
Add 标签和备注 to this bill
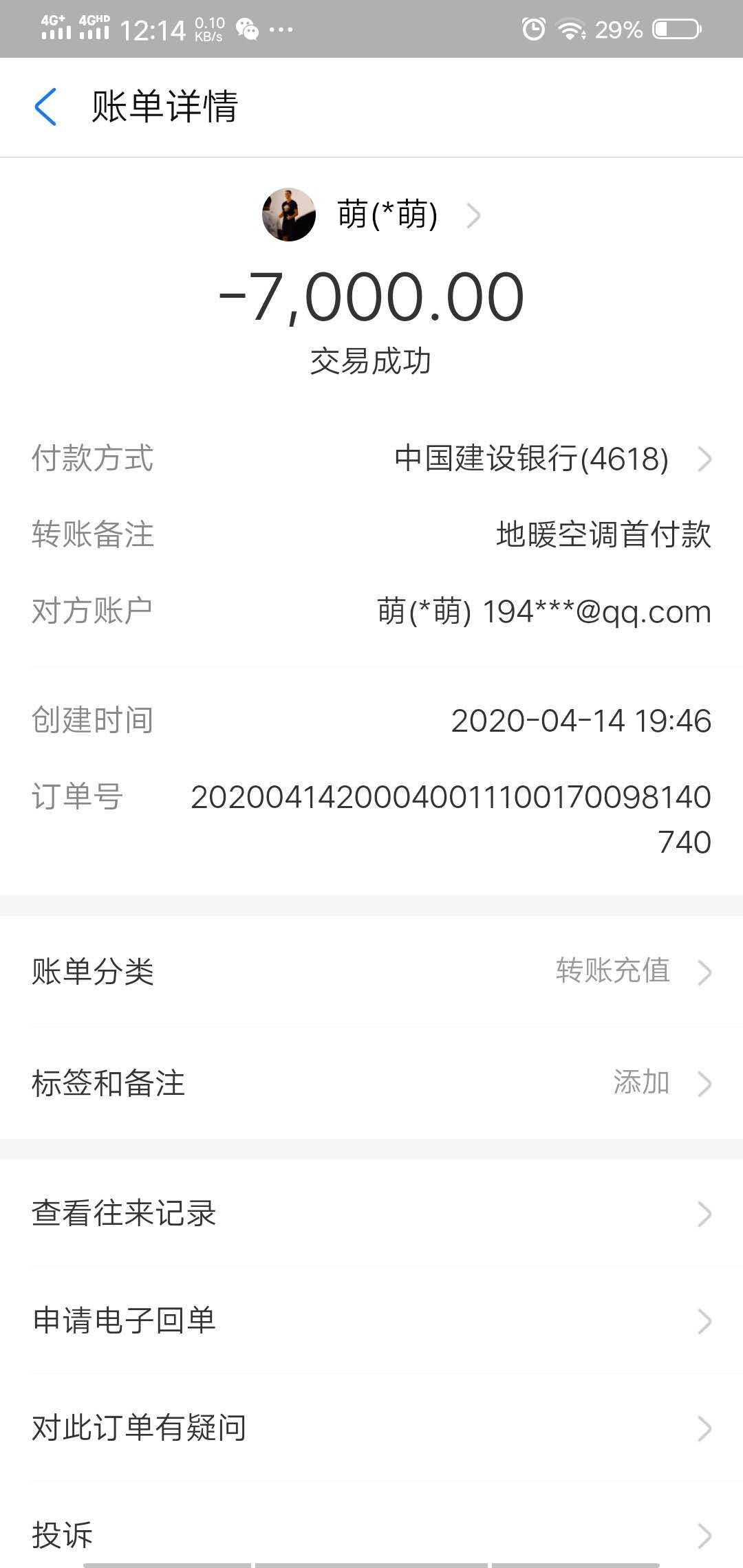371,1083
